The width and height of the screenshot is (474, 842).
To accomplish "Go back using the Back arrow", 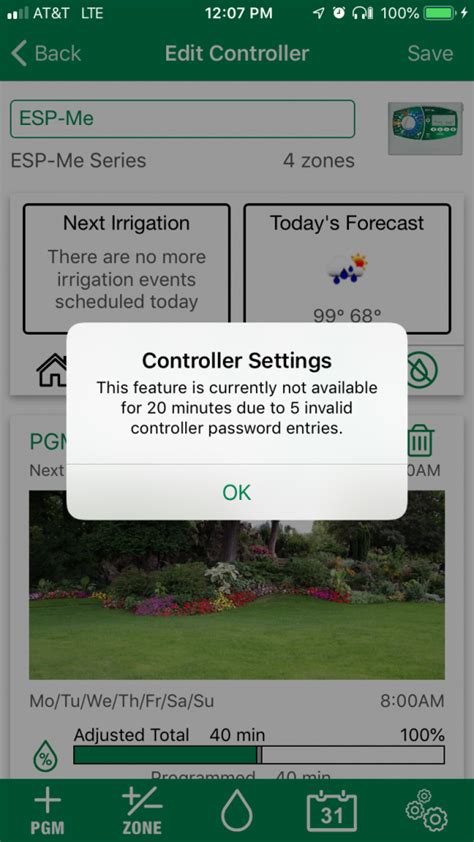I will (x=46, y=53).
